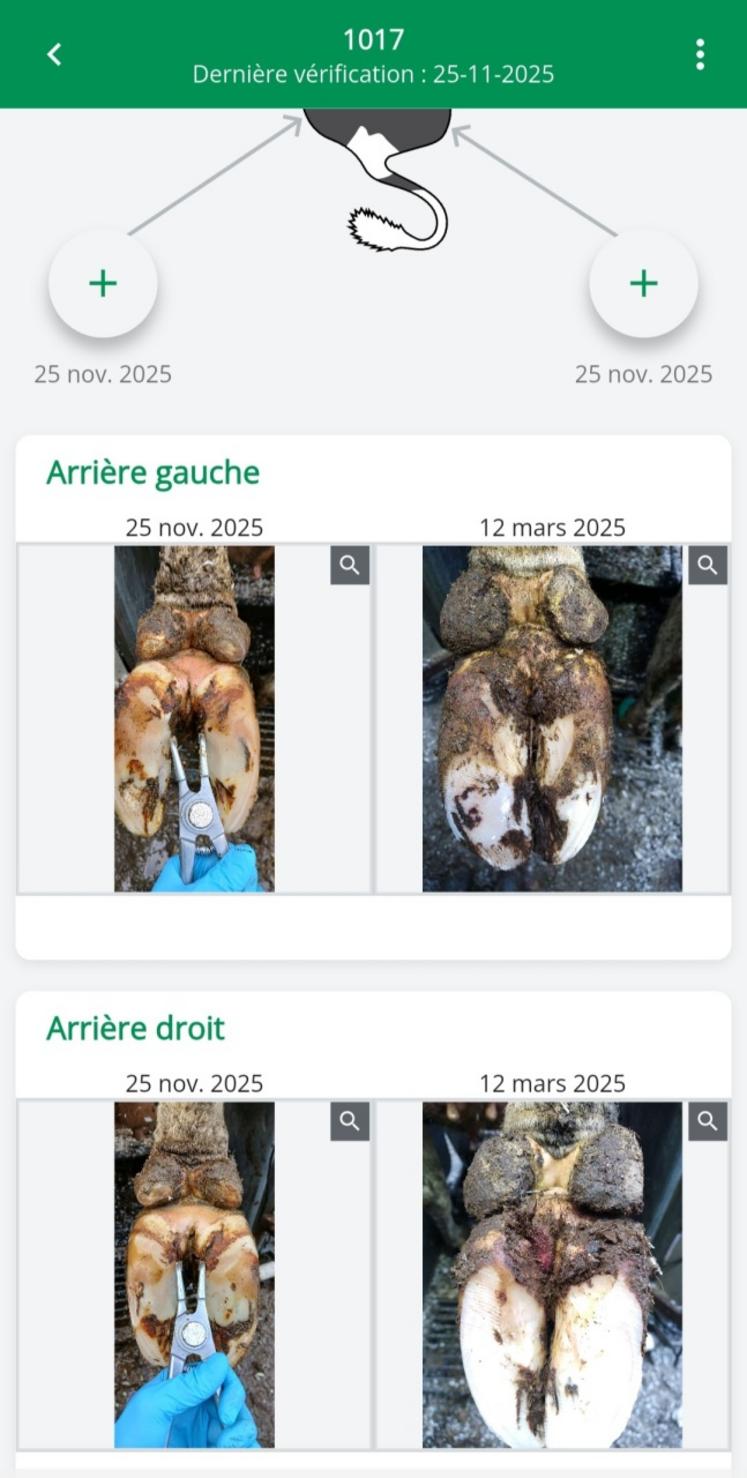Select left 25 nov. 2025 date label
Viewport: 747px width, 1478px height.
[102, 374]
